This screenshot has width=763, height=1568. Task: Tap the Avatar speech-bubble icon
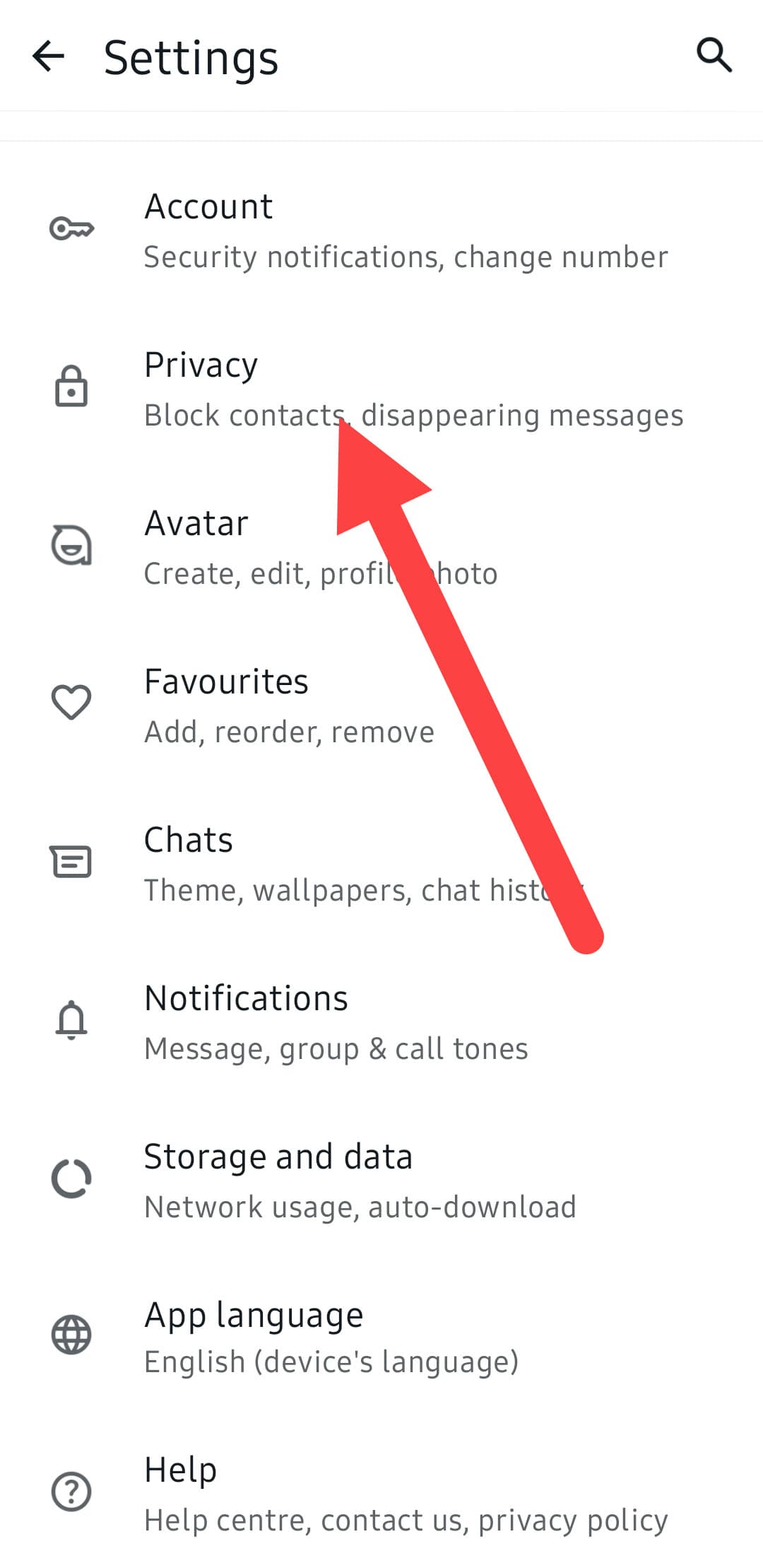pyautogui.click(x=71, y=546)
